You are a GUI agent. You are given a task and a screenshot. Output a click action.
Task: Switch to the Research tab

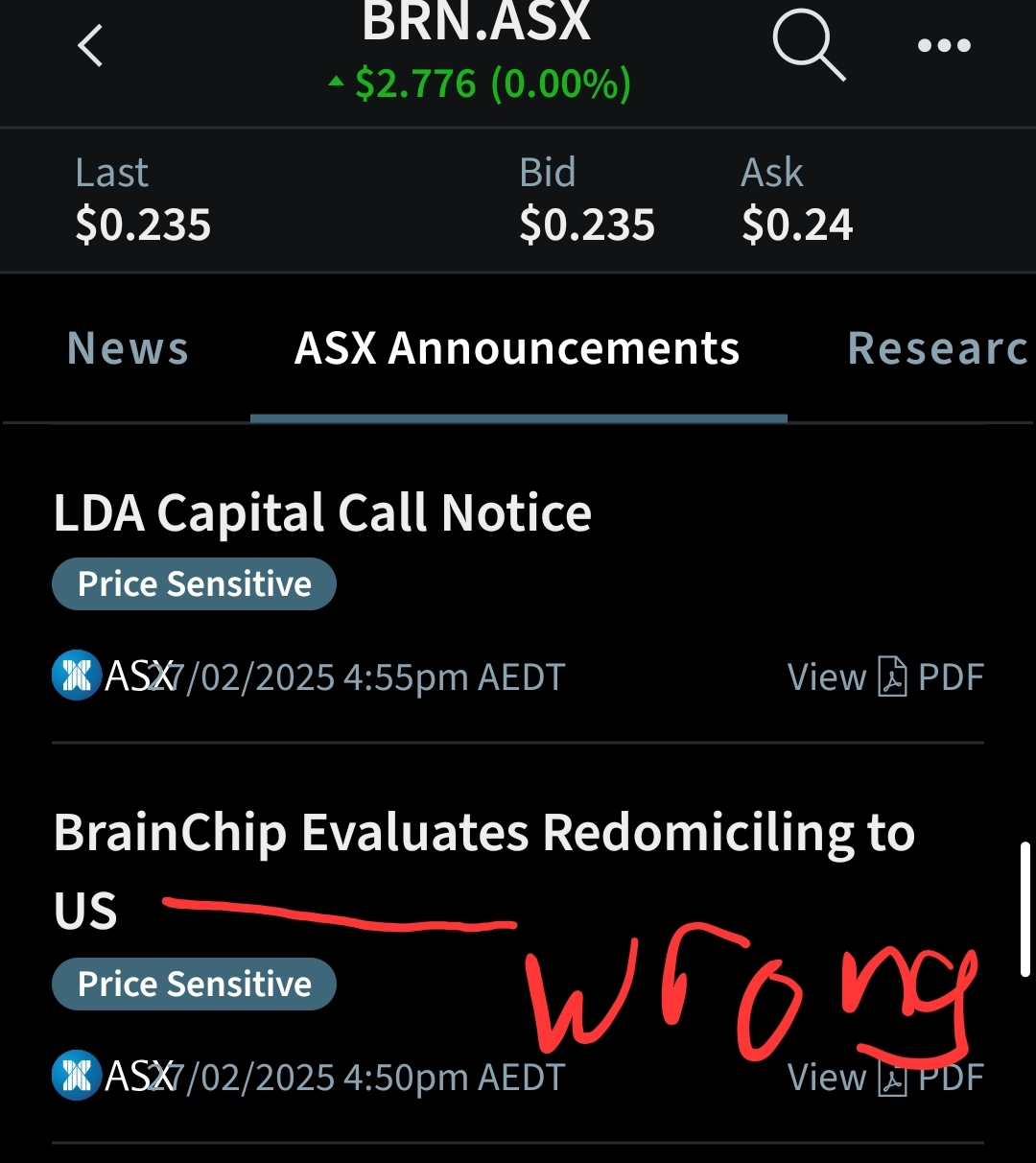pos(936,348)
